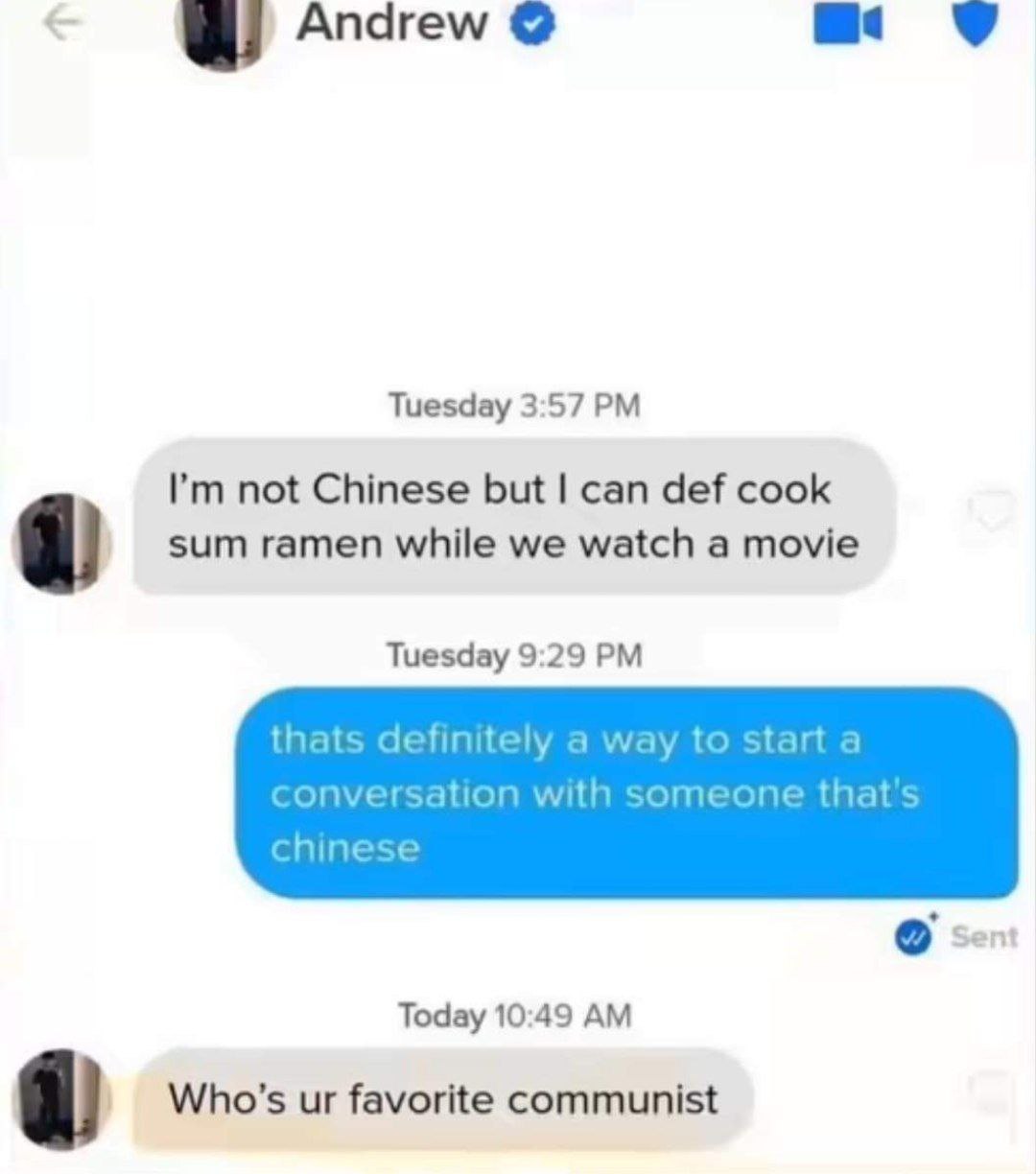Open the safety shield toolkit
Screen dimensions: 1036x1174
(976, 24)
